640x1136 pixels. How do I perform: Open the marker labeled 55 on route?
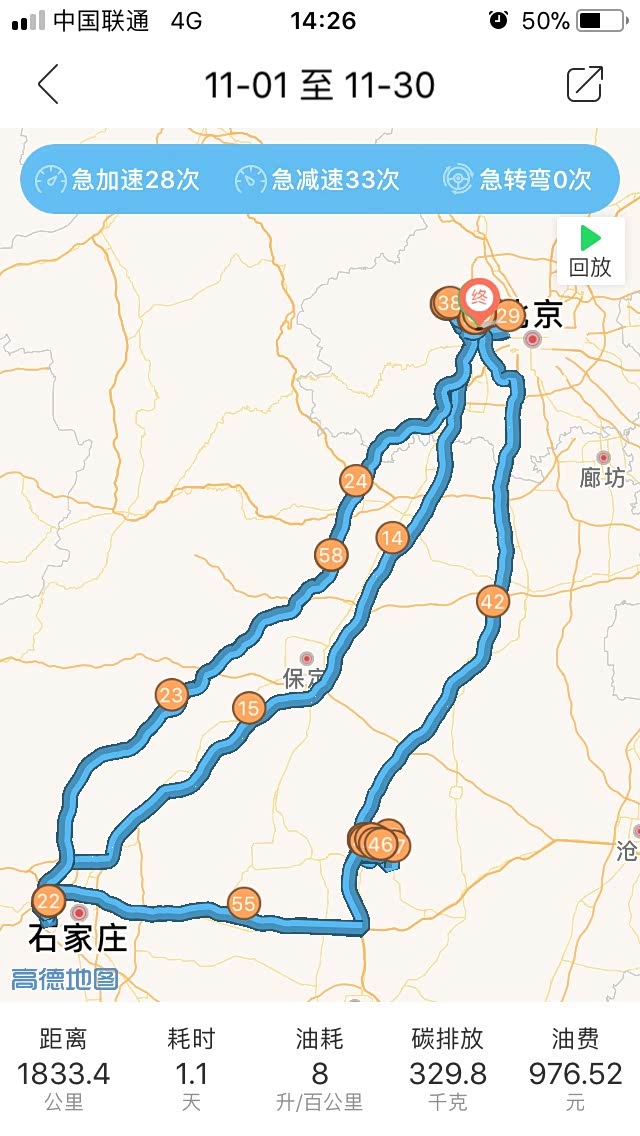[244, 903]
